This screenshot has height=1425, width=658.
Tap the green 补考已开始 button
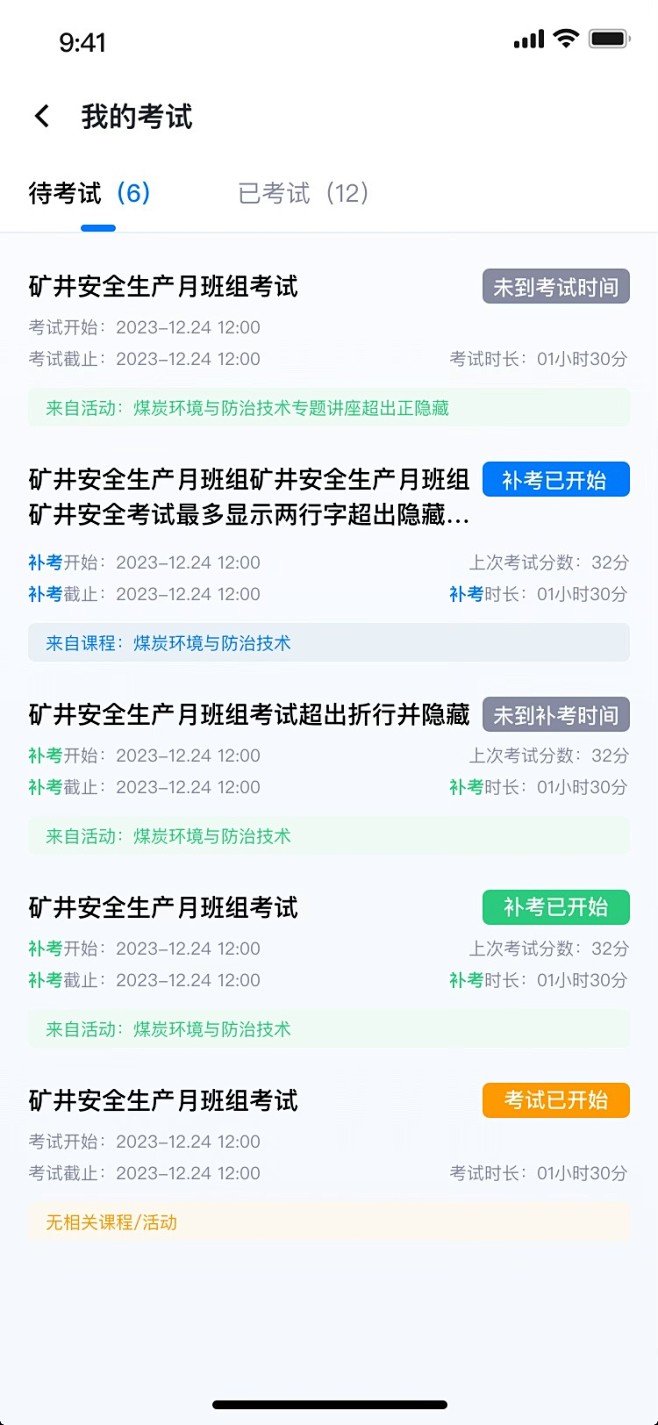point(556,907)
